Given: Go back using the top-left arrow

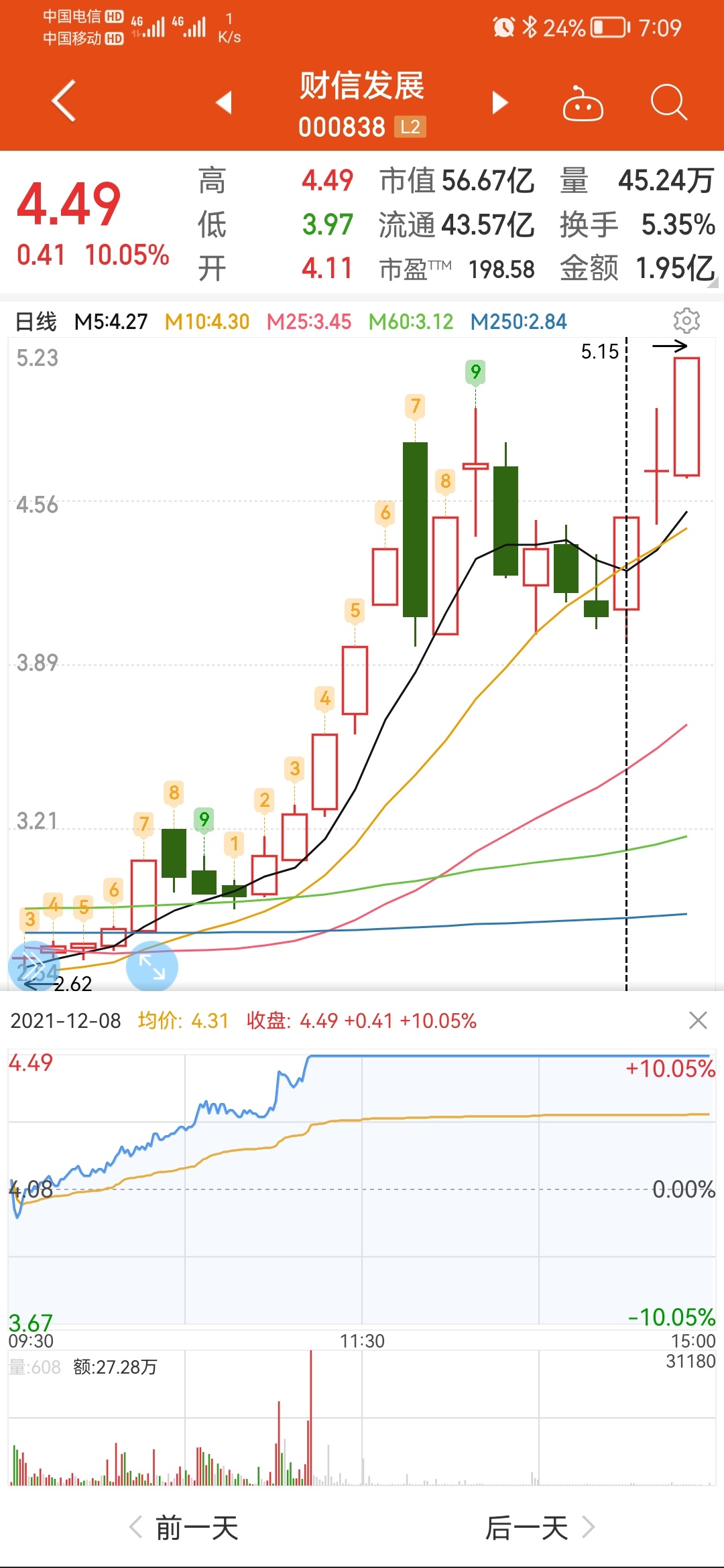Looking at the screenshot, I should click(64, 102).
